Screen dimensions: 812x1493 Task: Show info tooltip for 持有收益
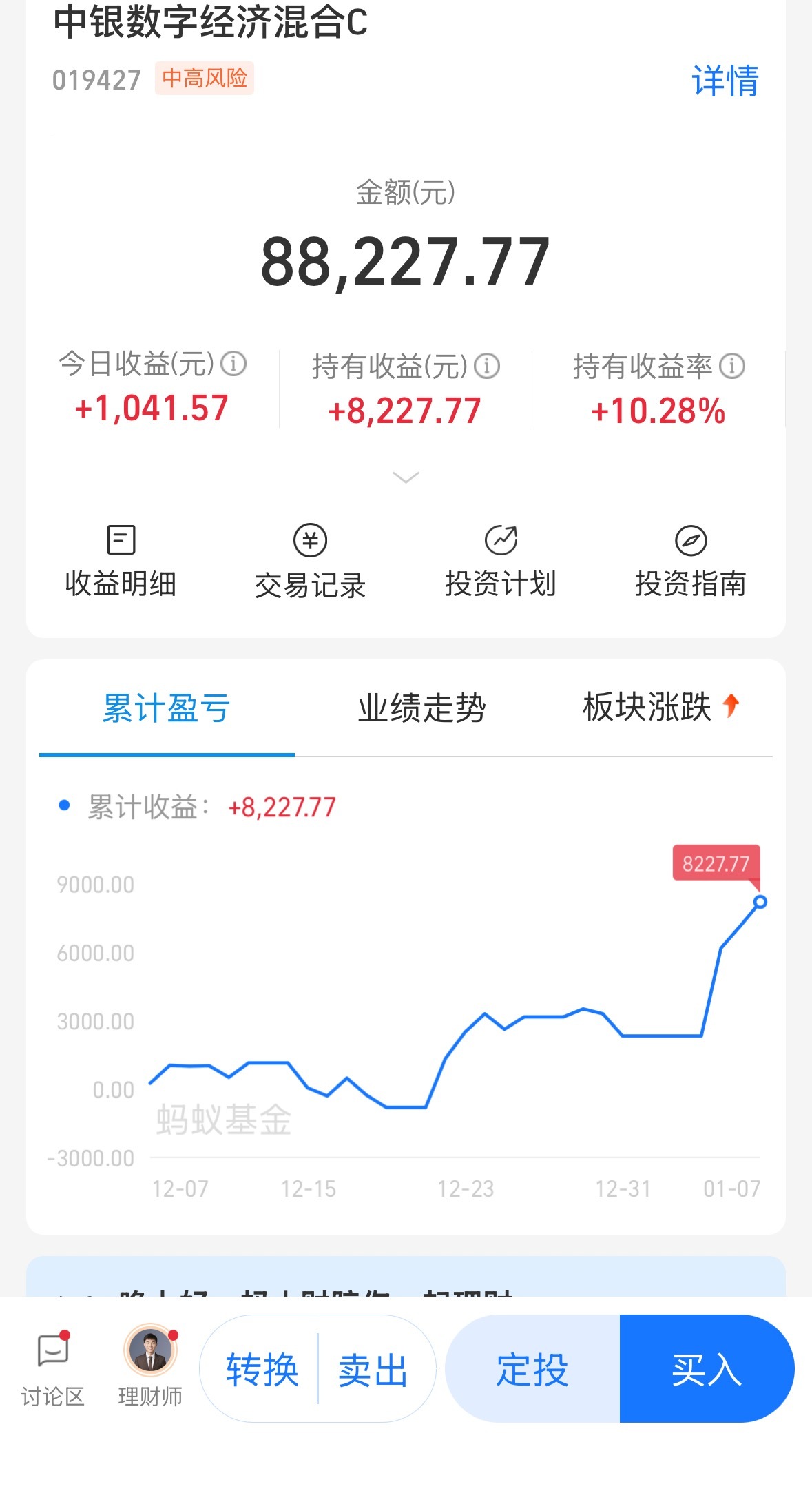pos(488,366)
